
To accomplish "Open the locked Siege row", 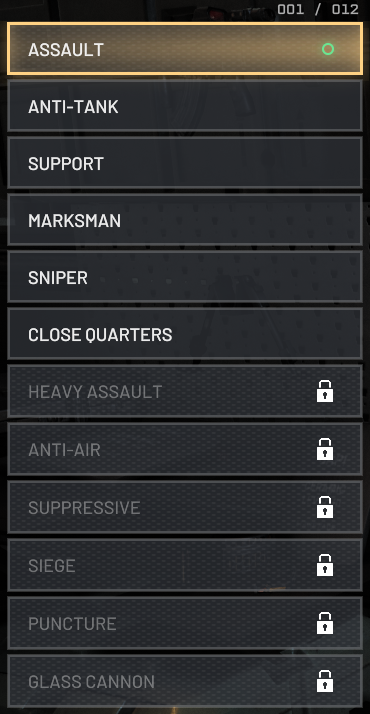I will [185, 565].
